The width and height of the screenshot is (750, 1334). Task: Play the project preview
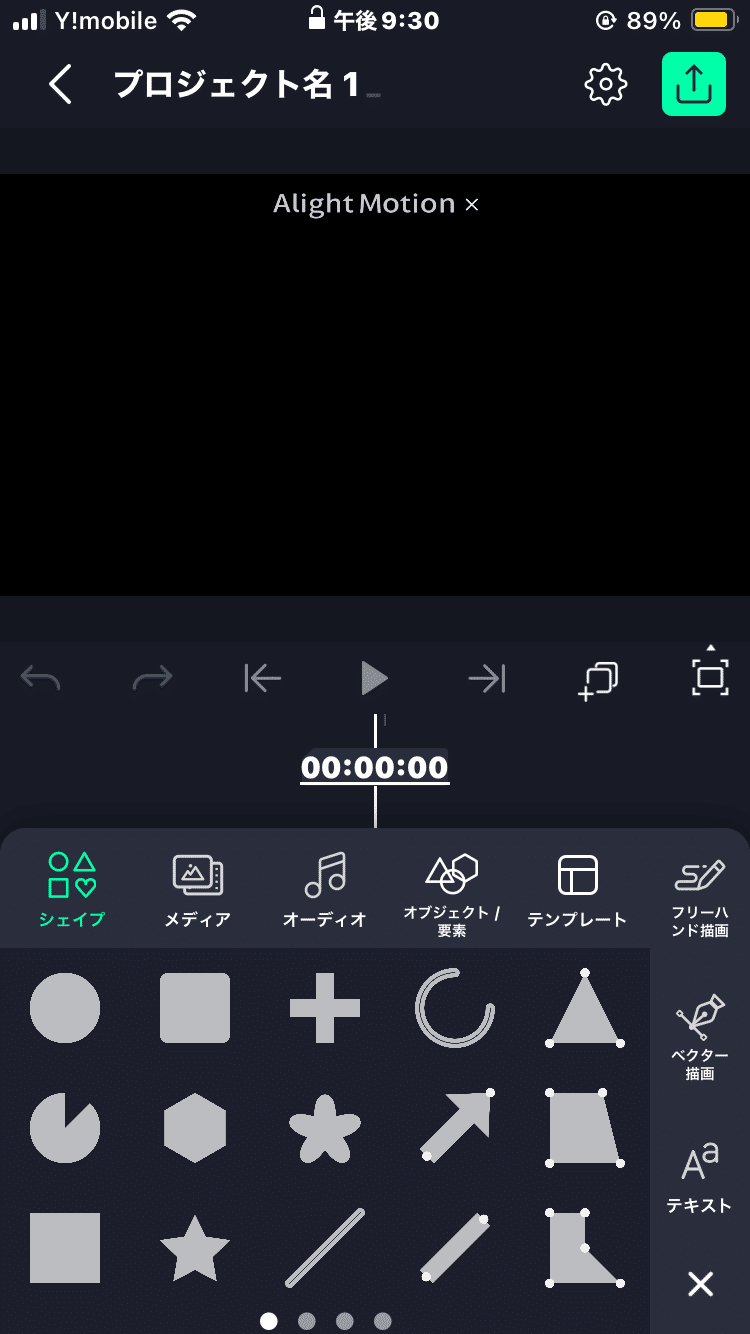[374, 679]
